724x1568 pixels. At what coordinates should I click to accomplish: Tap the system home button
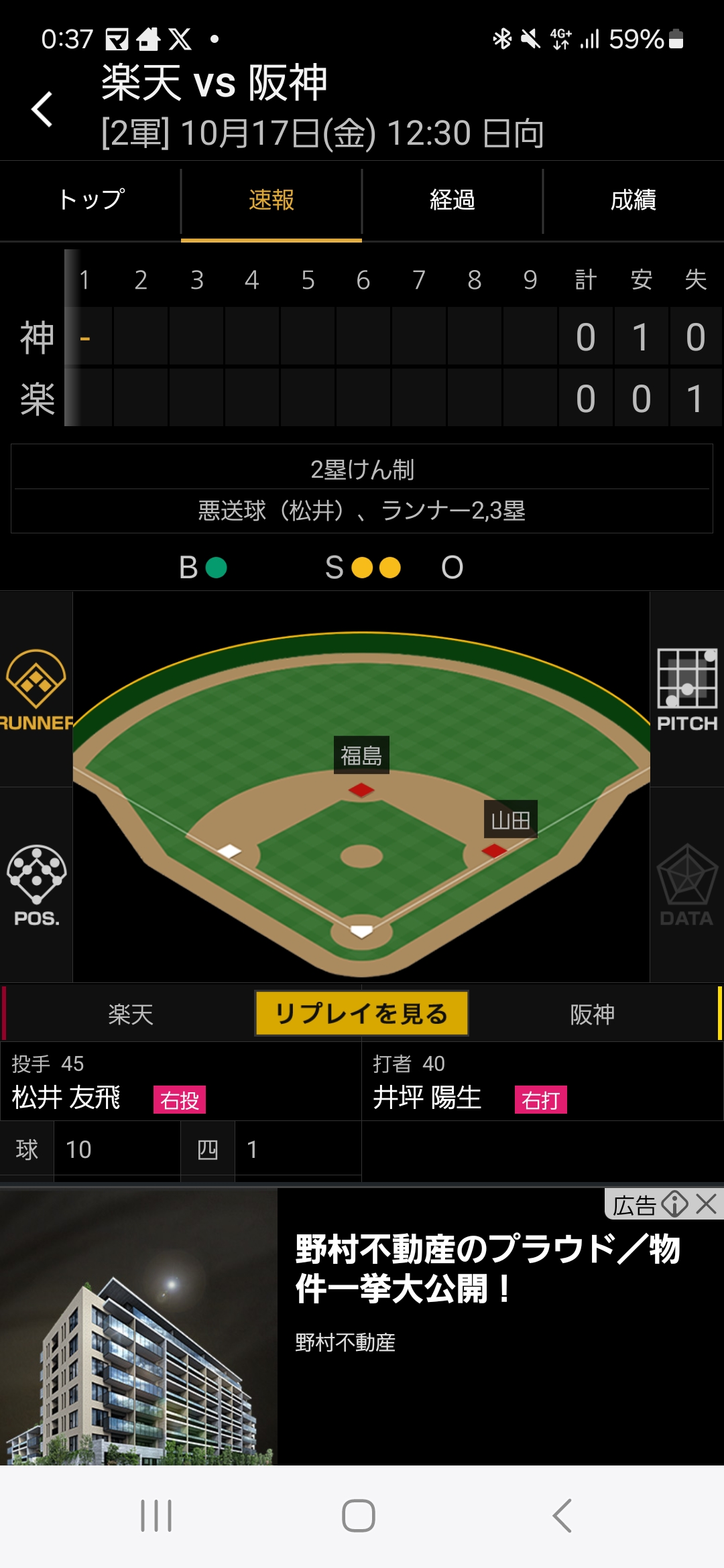[359, 1516]
